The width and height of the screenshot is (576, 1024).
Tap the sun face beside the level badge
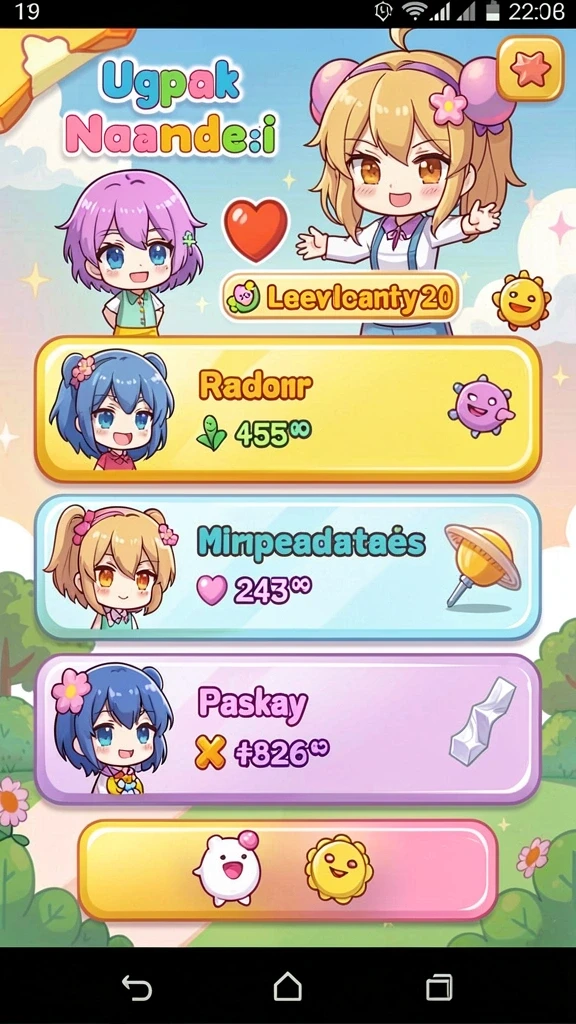[x=520, y=300]
